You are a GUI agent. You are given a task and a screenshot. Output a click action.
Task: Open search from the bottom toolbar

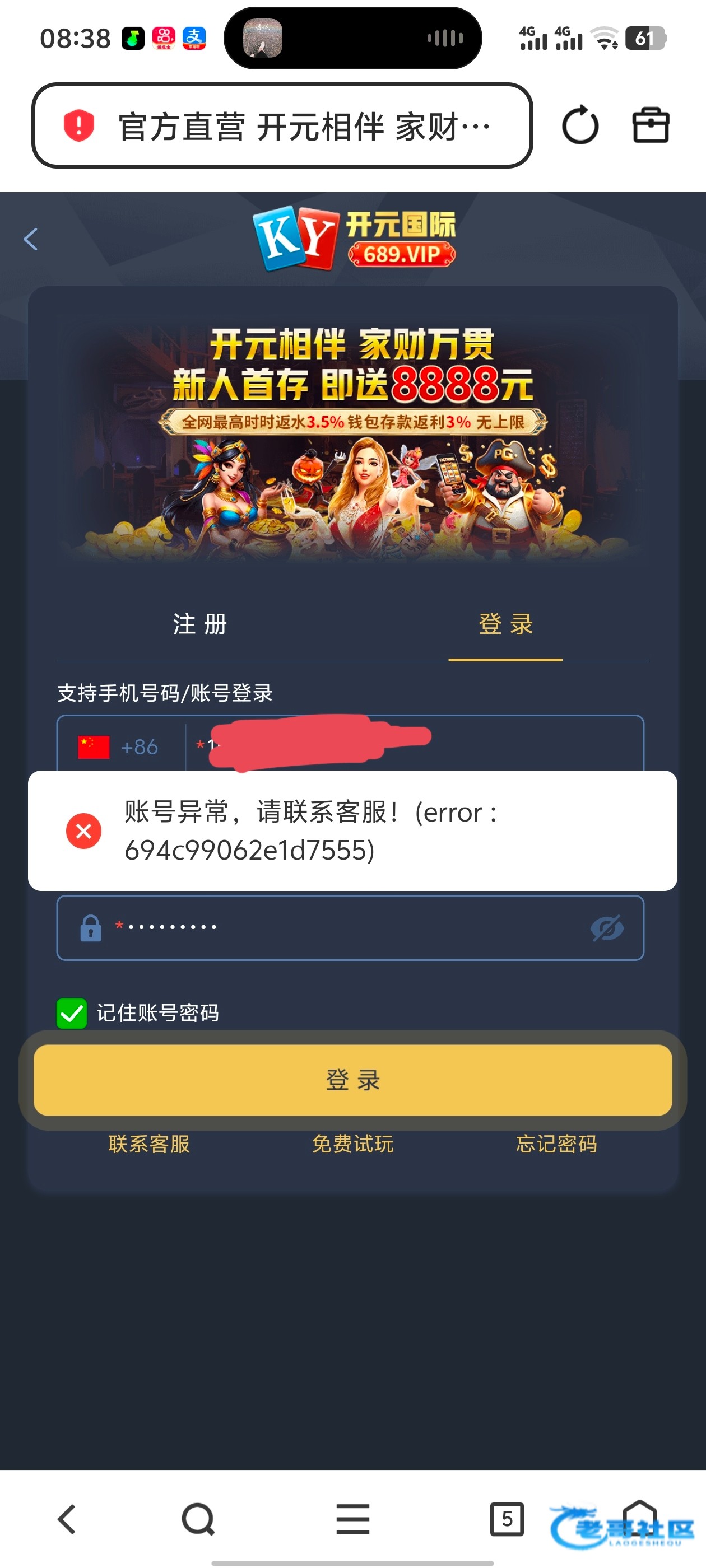point(198,1519)
